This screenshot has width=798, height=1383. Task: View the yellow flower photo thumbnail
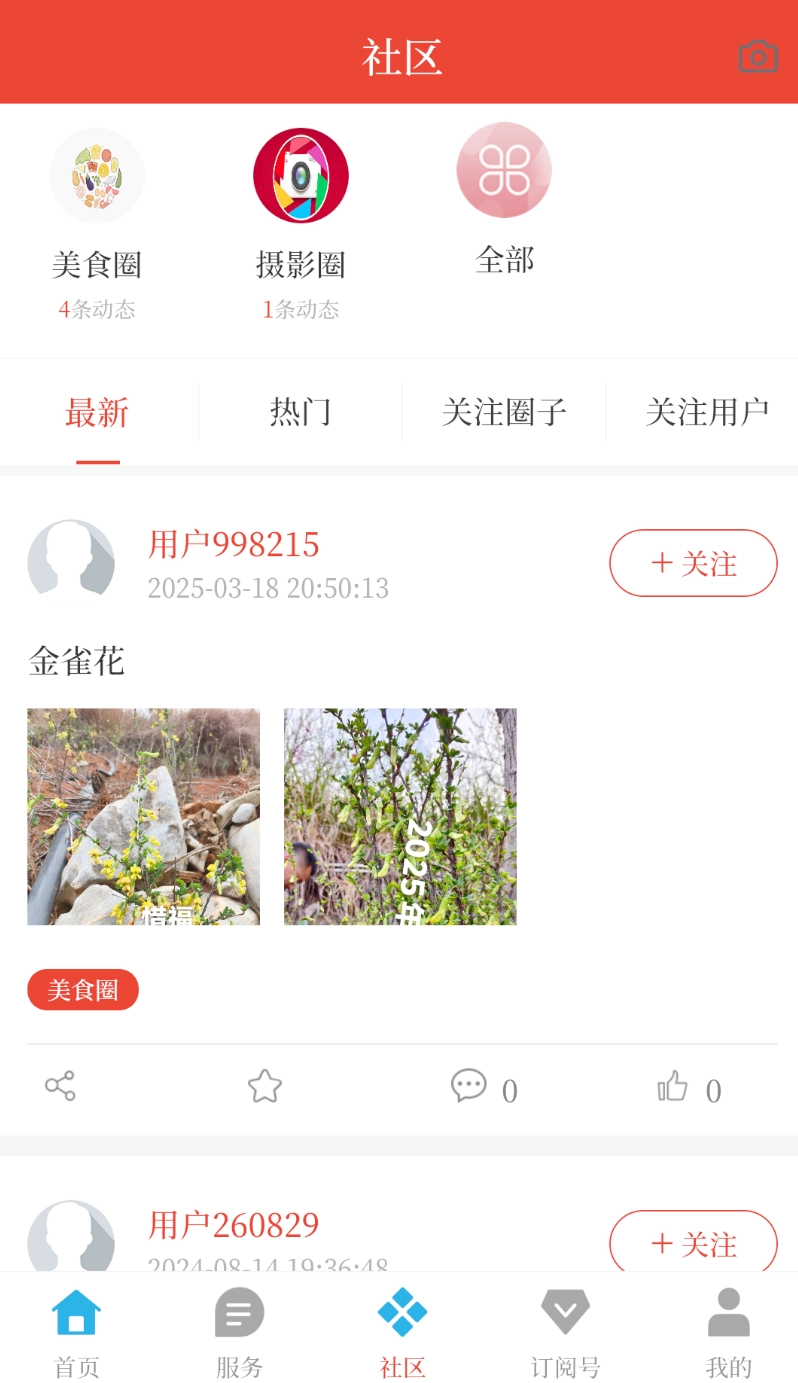143,817
